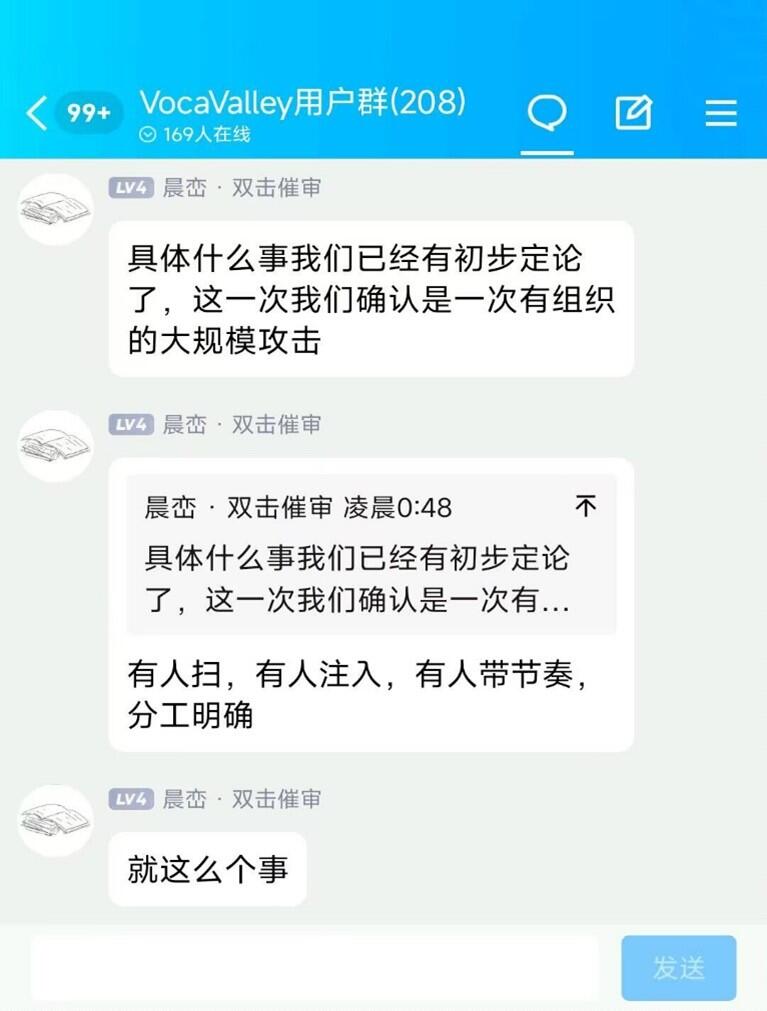Open the quoted message from 凌晨0:48
Image resolution: width=767 pixels, height=1011 pixels.
click(x=371, y=554)
